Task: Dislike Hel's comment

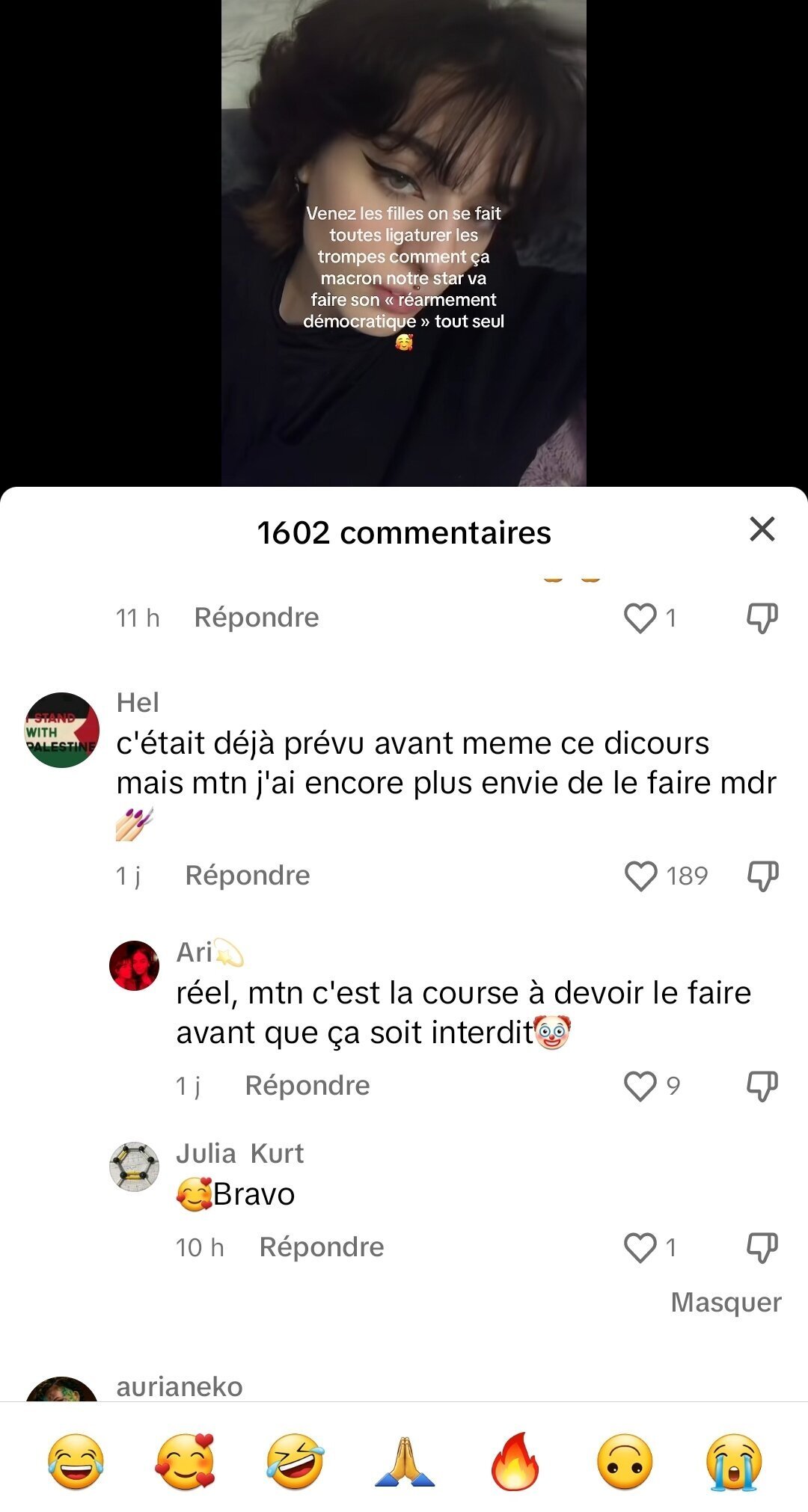Action: pos(762,876)
